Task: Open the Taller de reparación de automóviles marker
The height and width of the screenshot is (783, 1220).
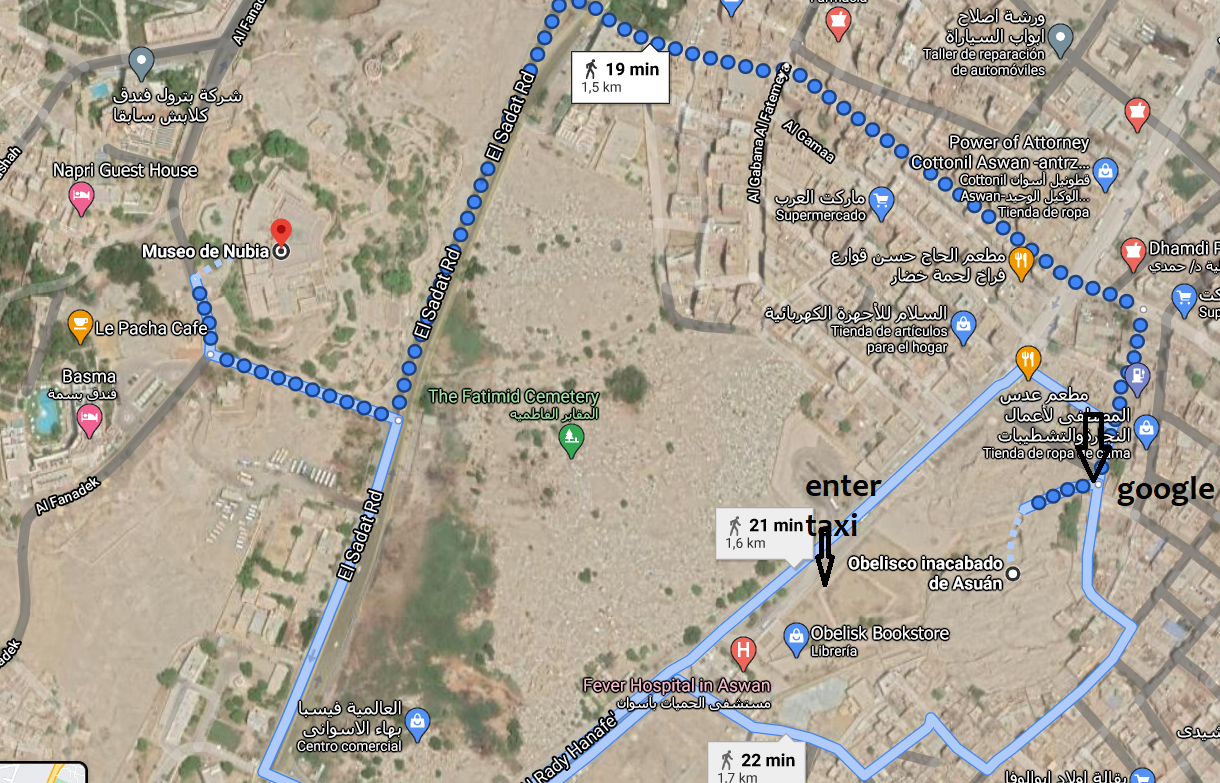Action: (x=1061, y=41)
